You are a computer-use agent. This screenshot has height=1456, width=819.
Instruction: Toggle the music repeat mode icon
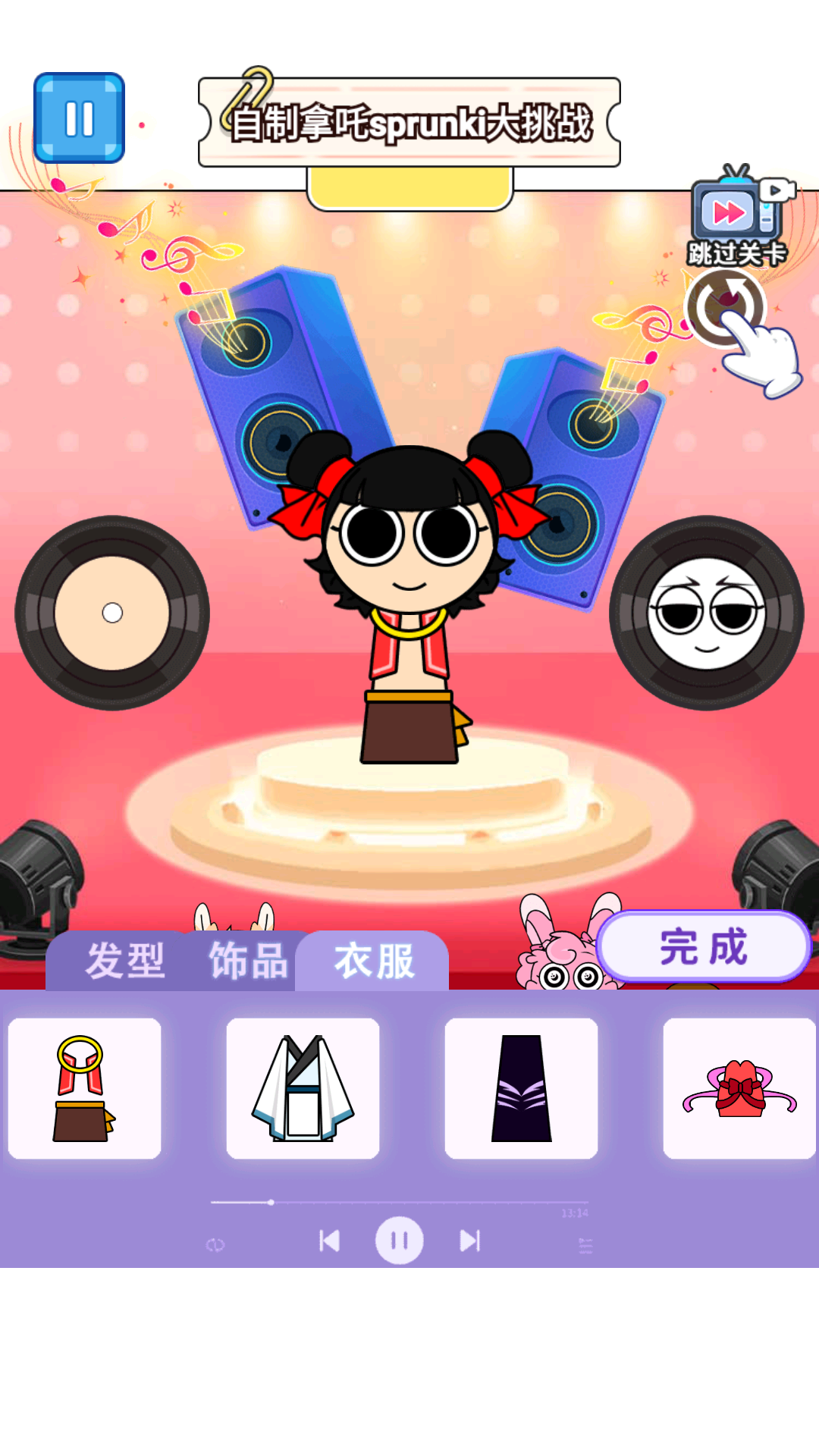point(215,1245)
